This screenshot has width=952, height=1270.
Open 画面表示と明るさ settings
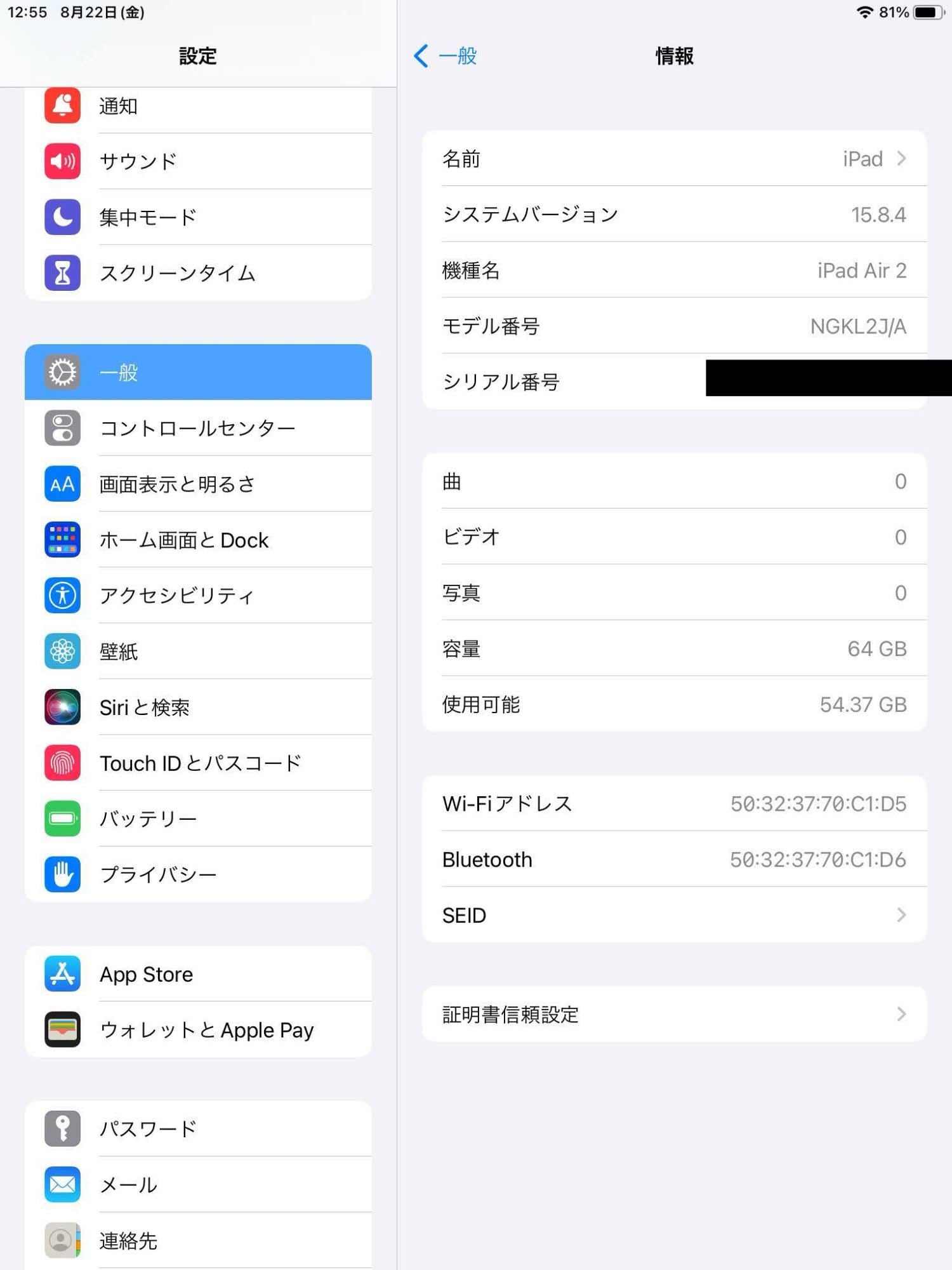click(198, 484)
